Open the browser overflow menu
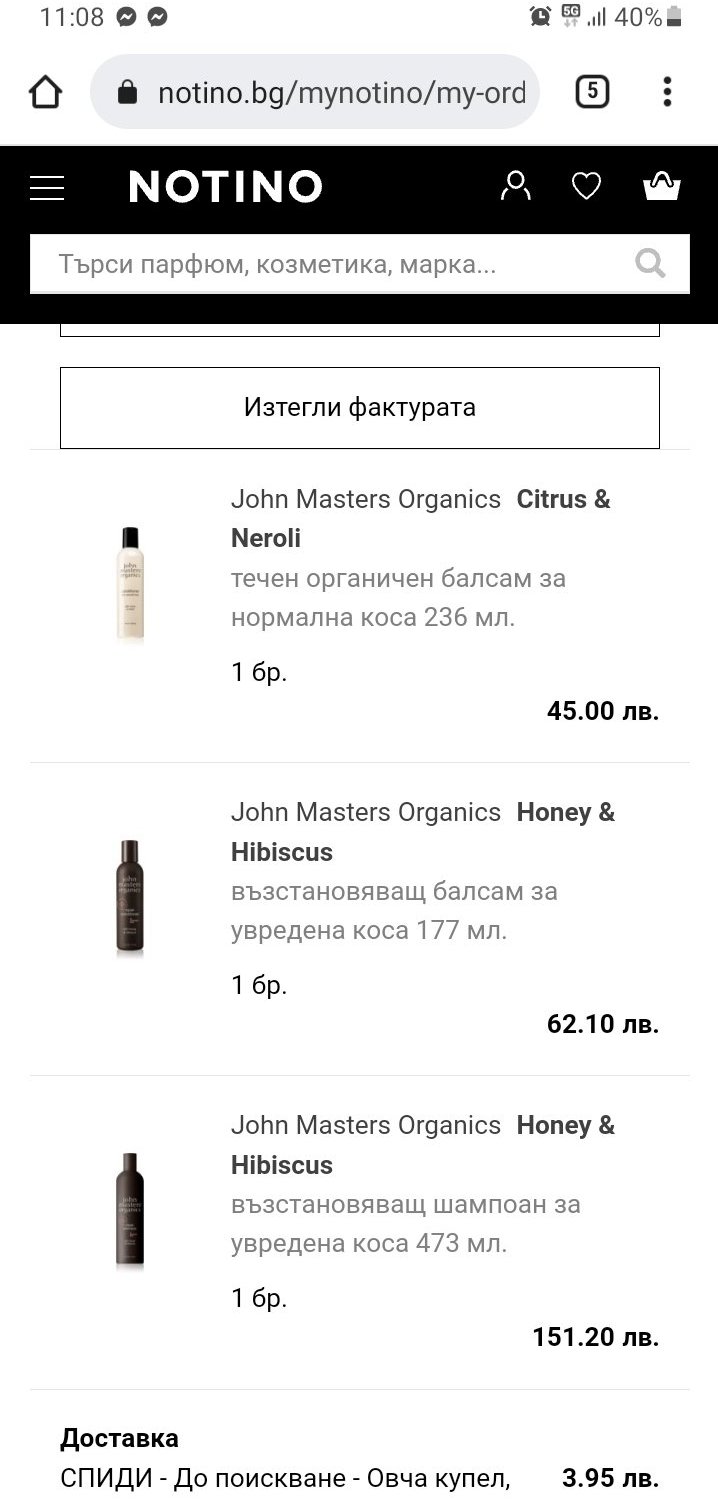 point(667,93)
